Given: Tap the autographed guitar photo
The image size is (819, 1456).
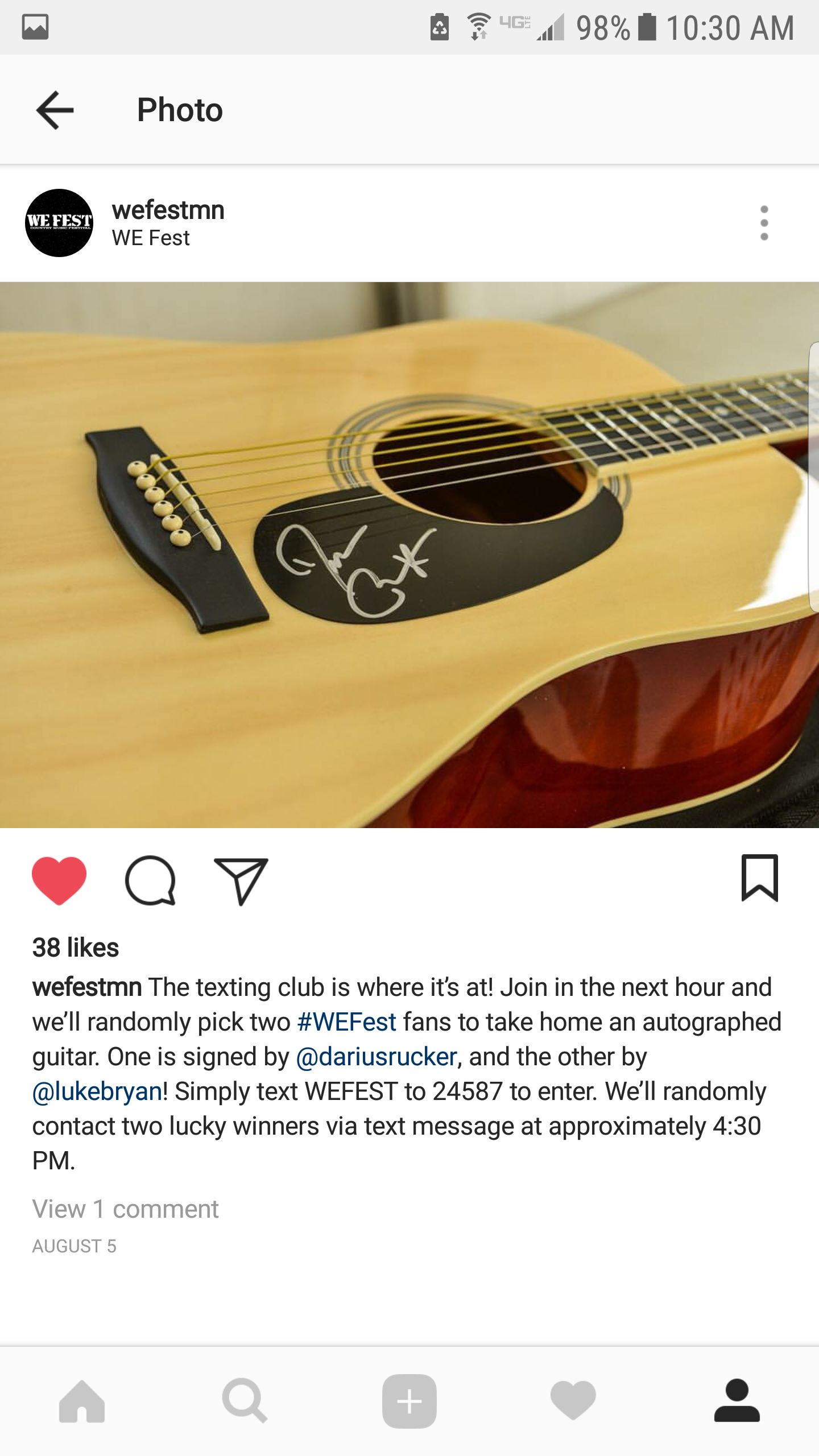Looking at the screenshot, I should click(409, 555).
